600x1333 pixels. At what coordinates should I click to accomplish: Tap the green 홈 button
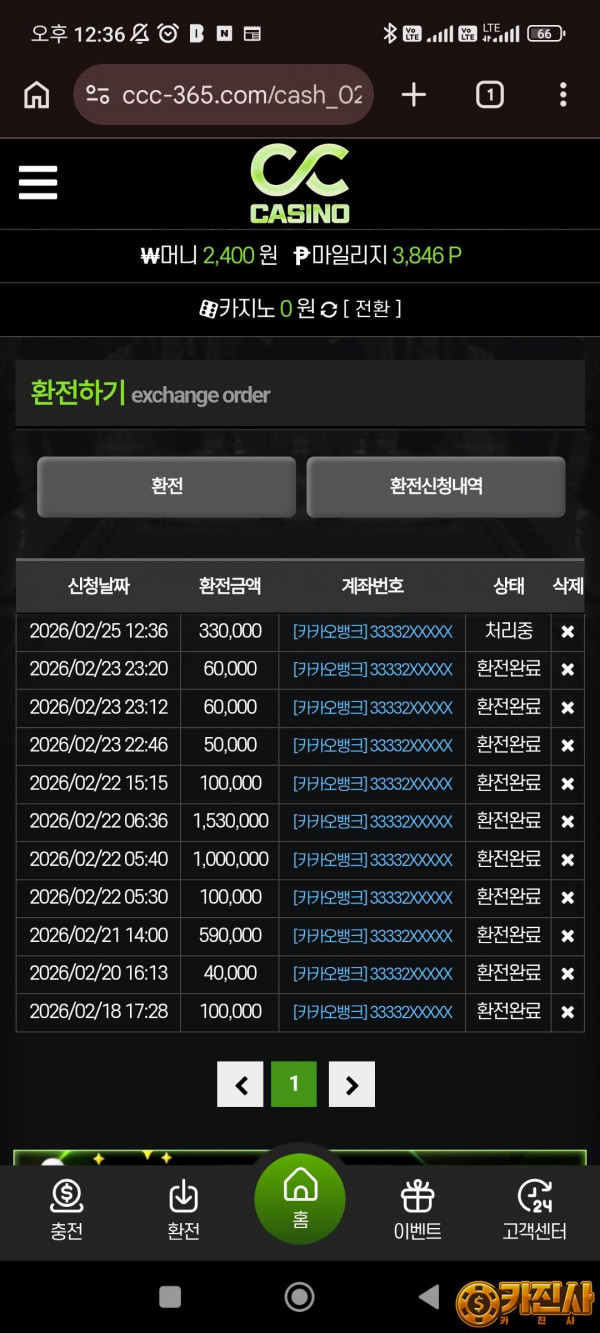[x=300, y=1198]
